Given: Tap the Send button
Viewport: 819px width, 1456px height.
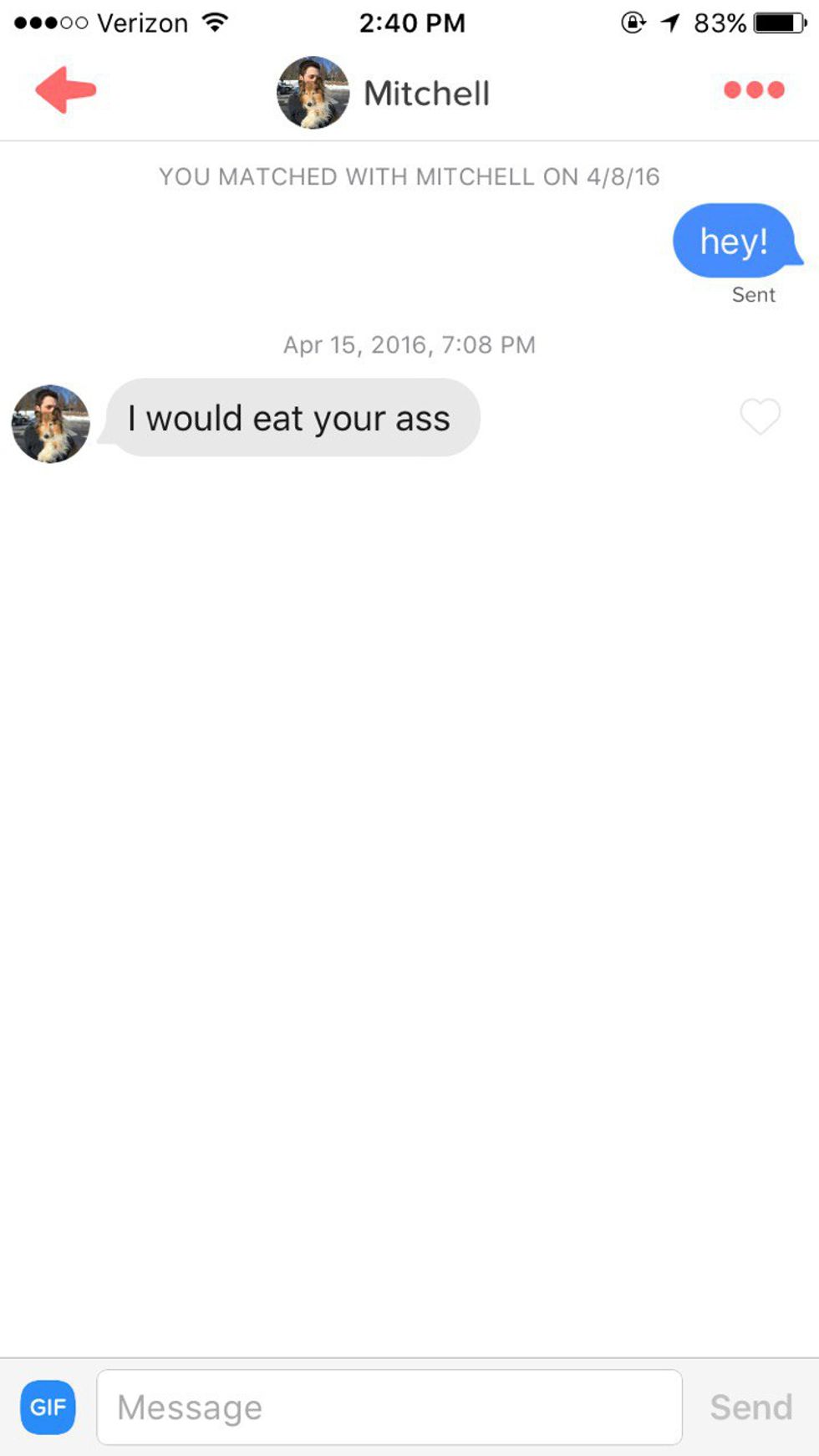Looking at the screenshot, I should pyautogui.click(x=750, y=1407).
